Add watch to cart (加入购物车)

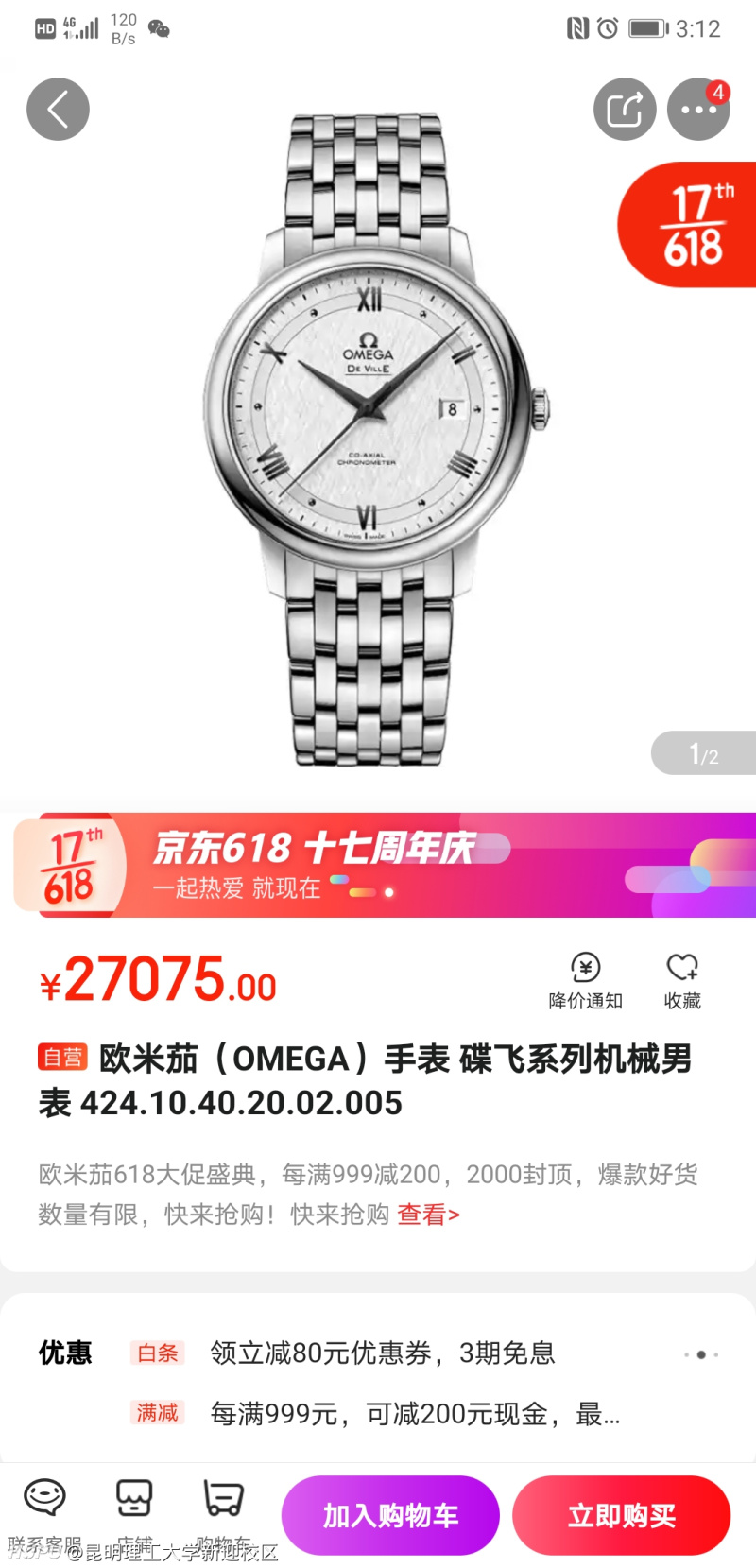(390, 1516)
